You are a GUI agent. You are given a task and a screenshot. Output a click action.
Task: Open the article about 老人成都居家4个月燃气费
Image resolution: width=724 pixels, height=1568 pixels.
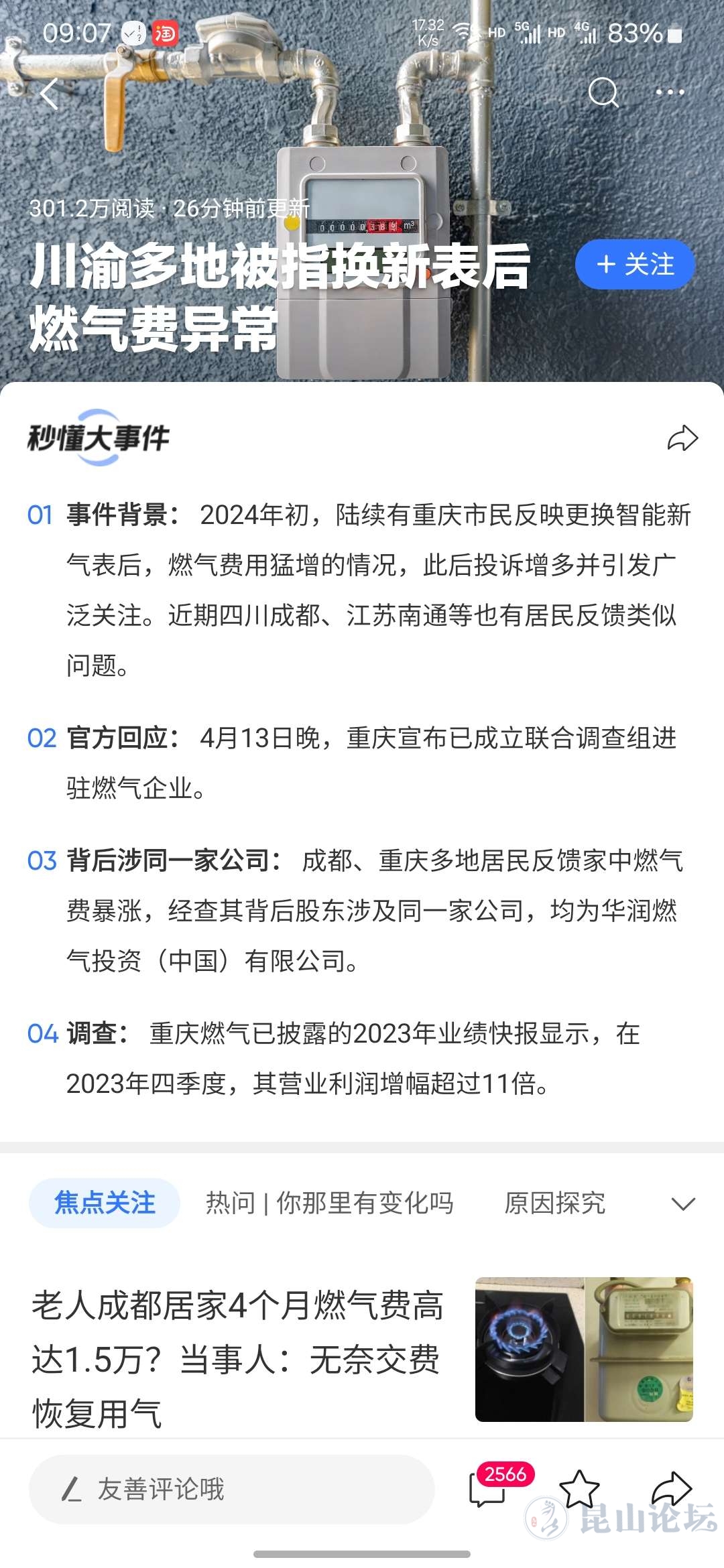pyautogui.click(x=238, y=1359)
